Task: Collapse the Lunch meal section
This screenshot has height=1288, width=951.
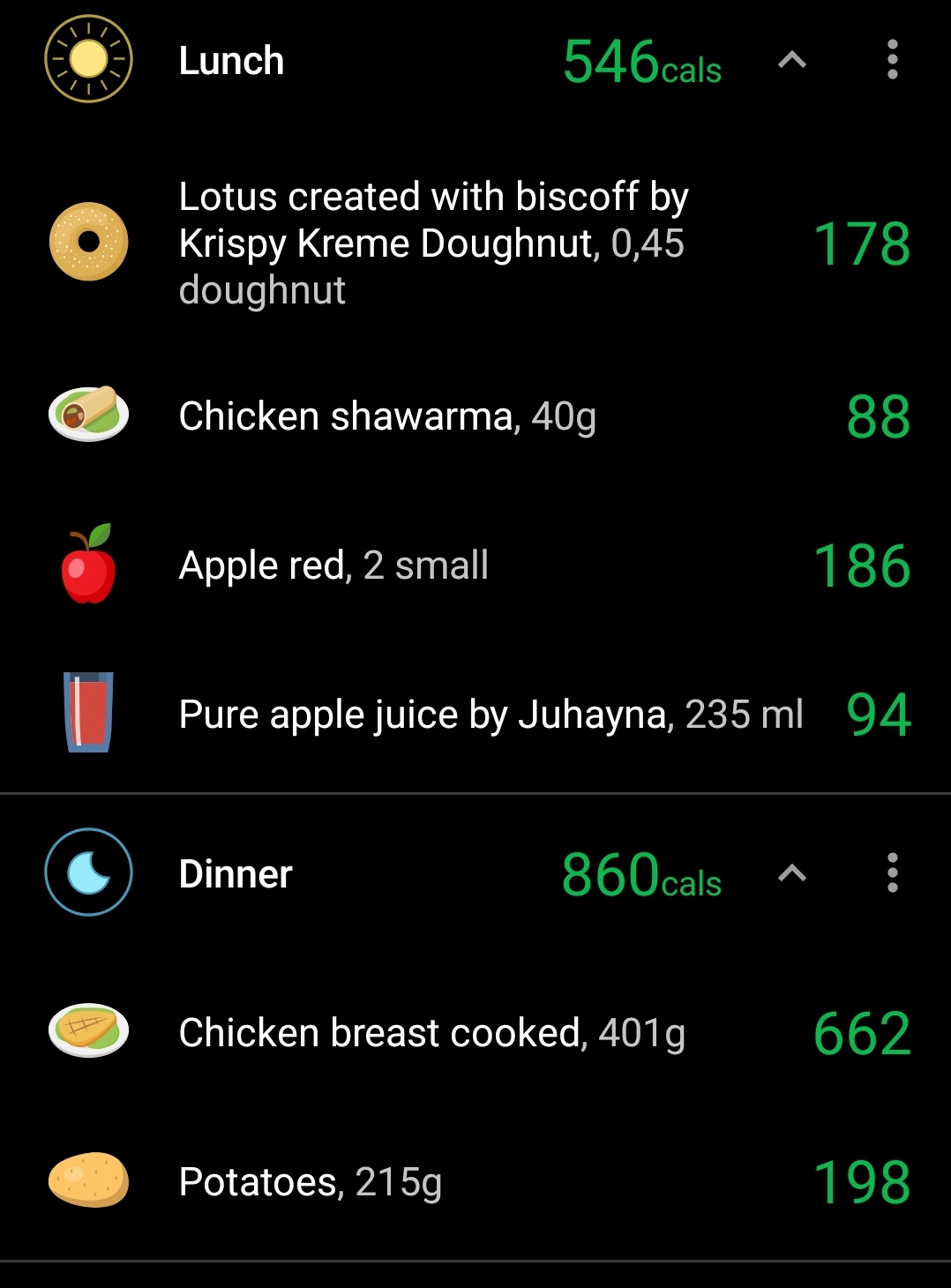Action: (791, 60)
